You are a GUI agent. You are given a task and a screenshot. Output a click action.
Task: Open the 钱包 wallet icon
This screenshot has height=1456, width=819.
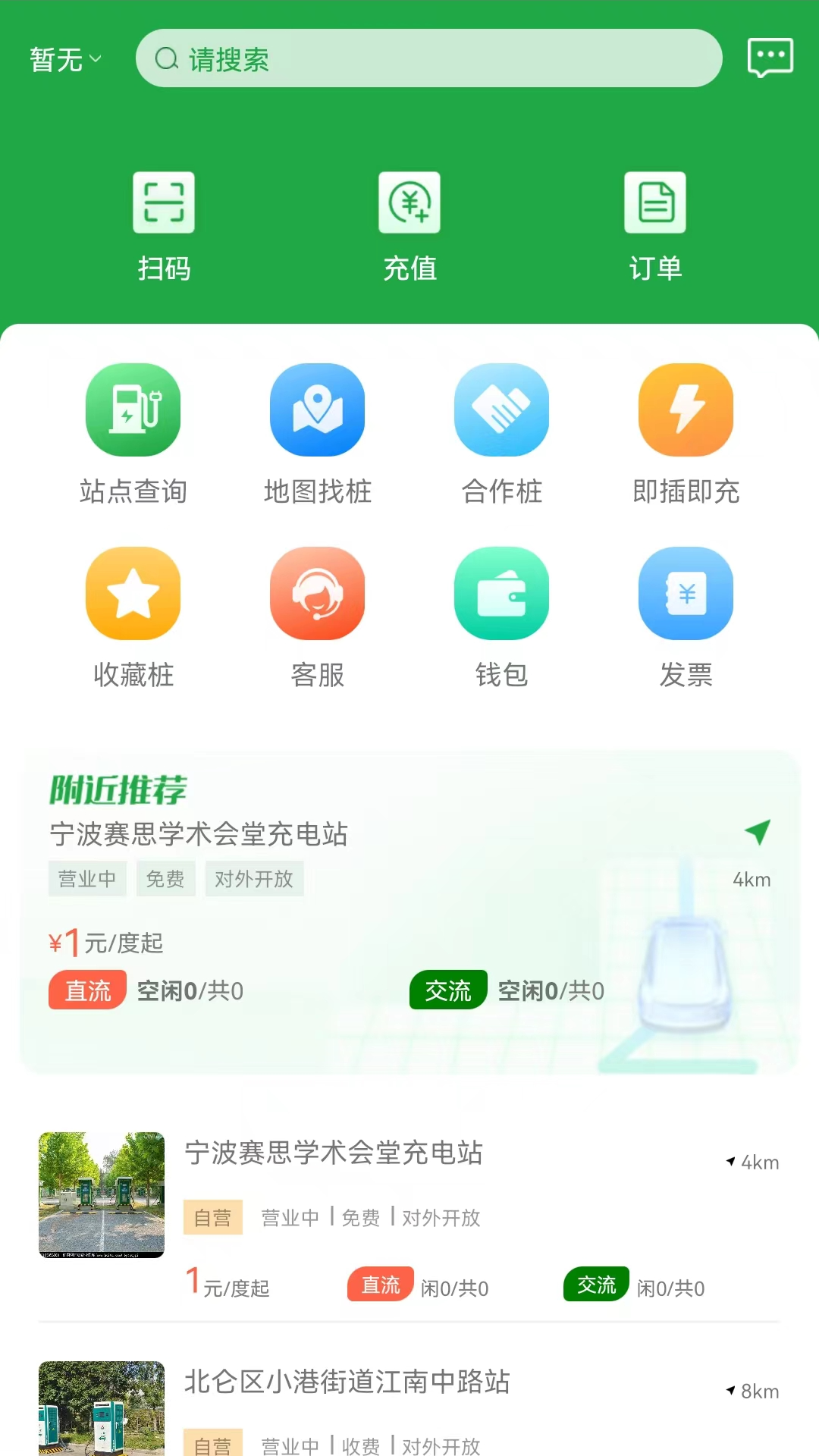[501, 622]
